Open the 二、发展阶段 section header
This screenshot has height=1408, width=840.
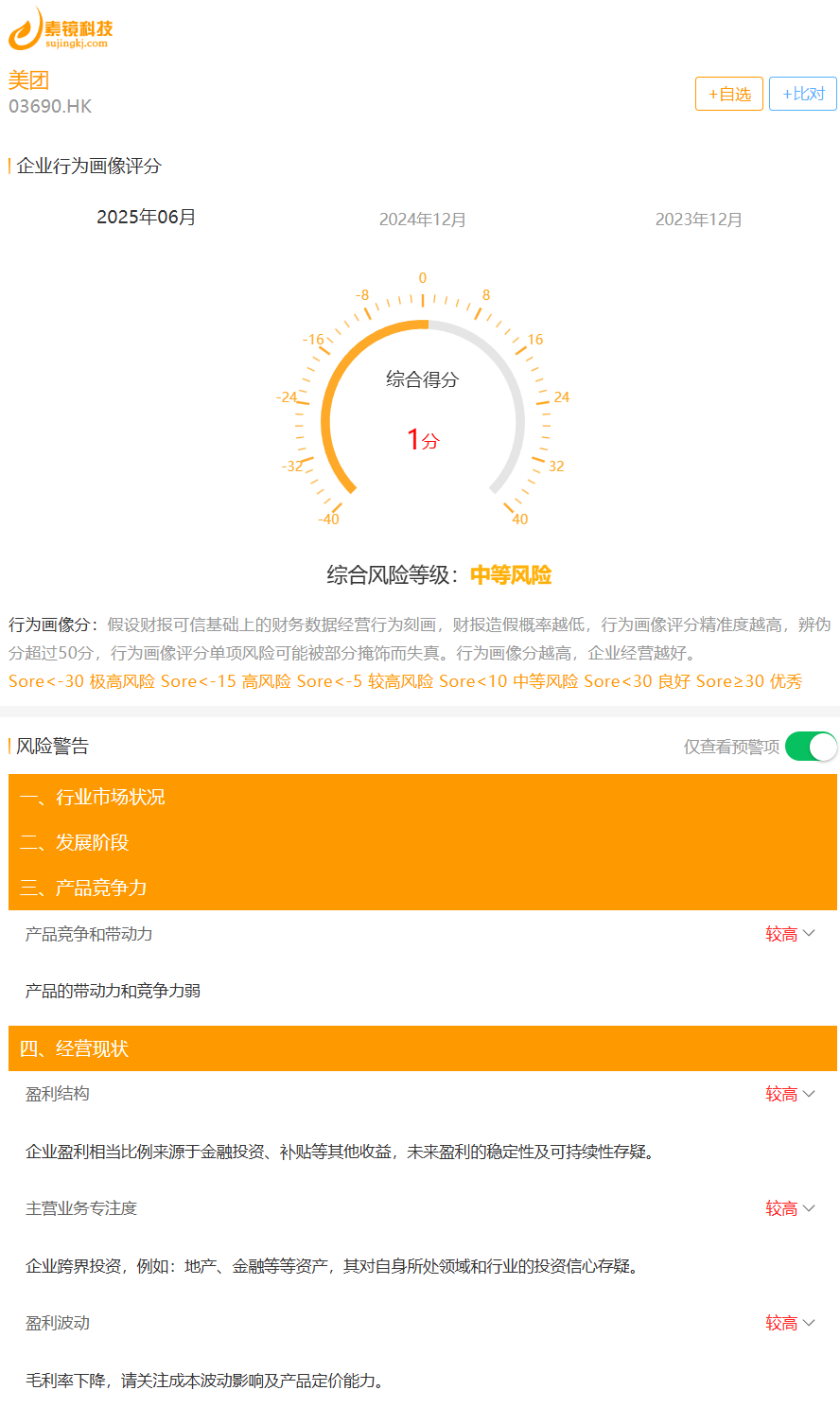[x=423, y=842]
